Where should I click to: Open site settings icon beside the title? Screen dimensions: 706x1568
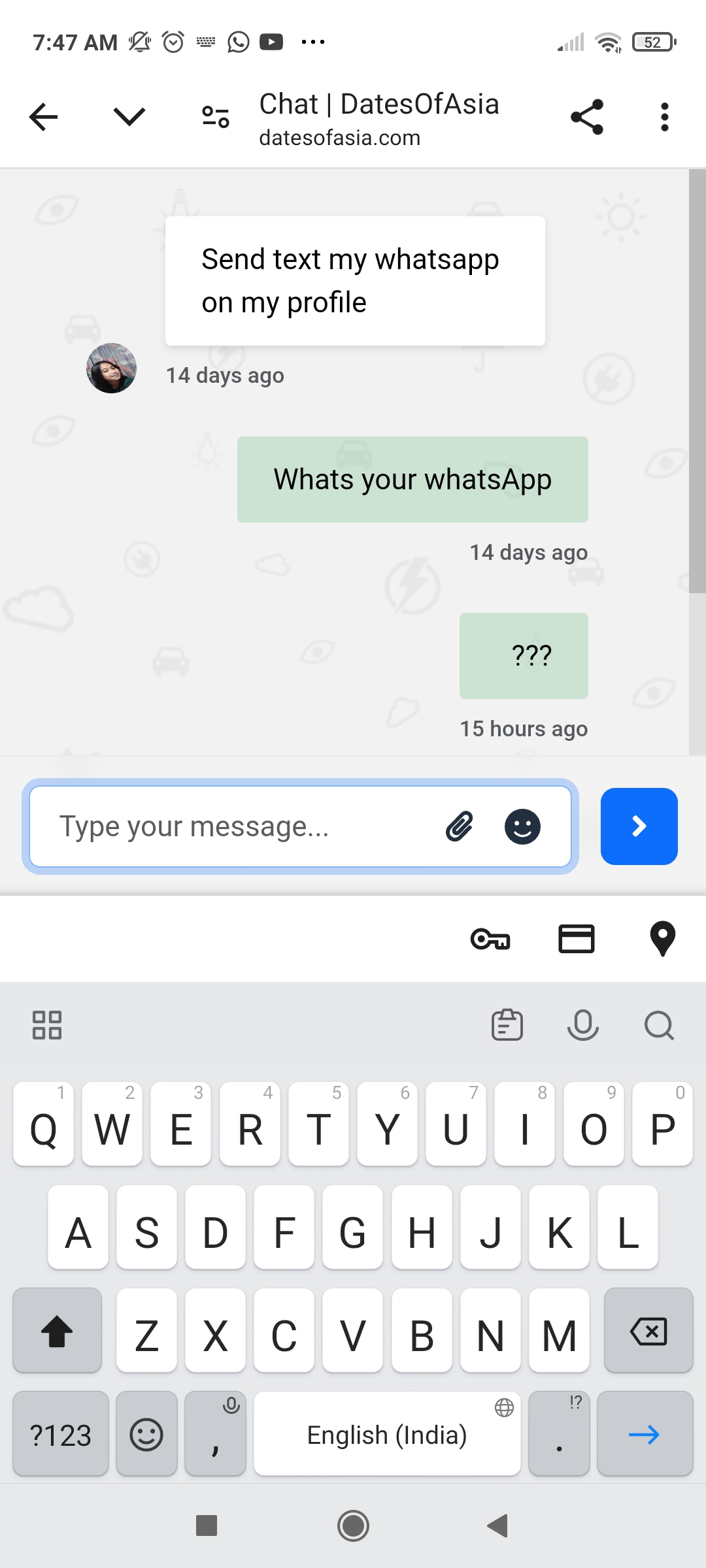[x=216, y=118]
